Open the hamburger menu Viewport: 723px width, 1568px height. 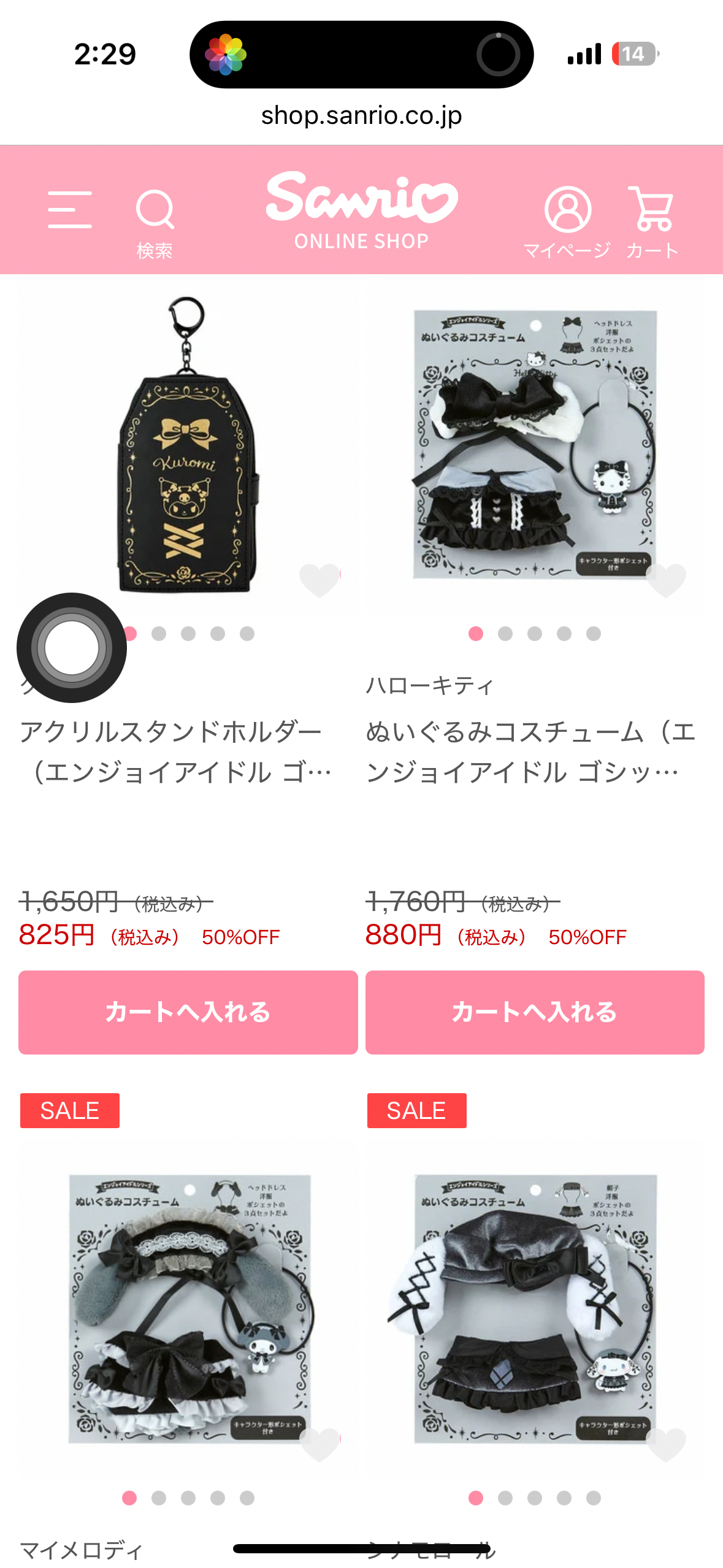70,210
